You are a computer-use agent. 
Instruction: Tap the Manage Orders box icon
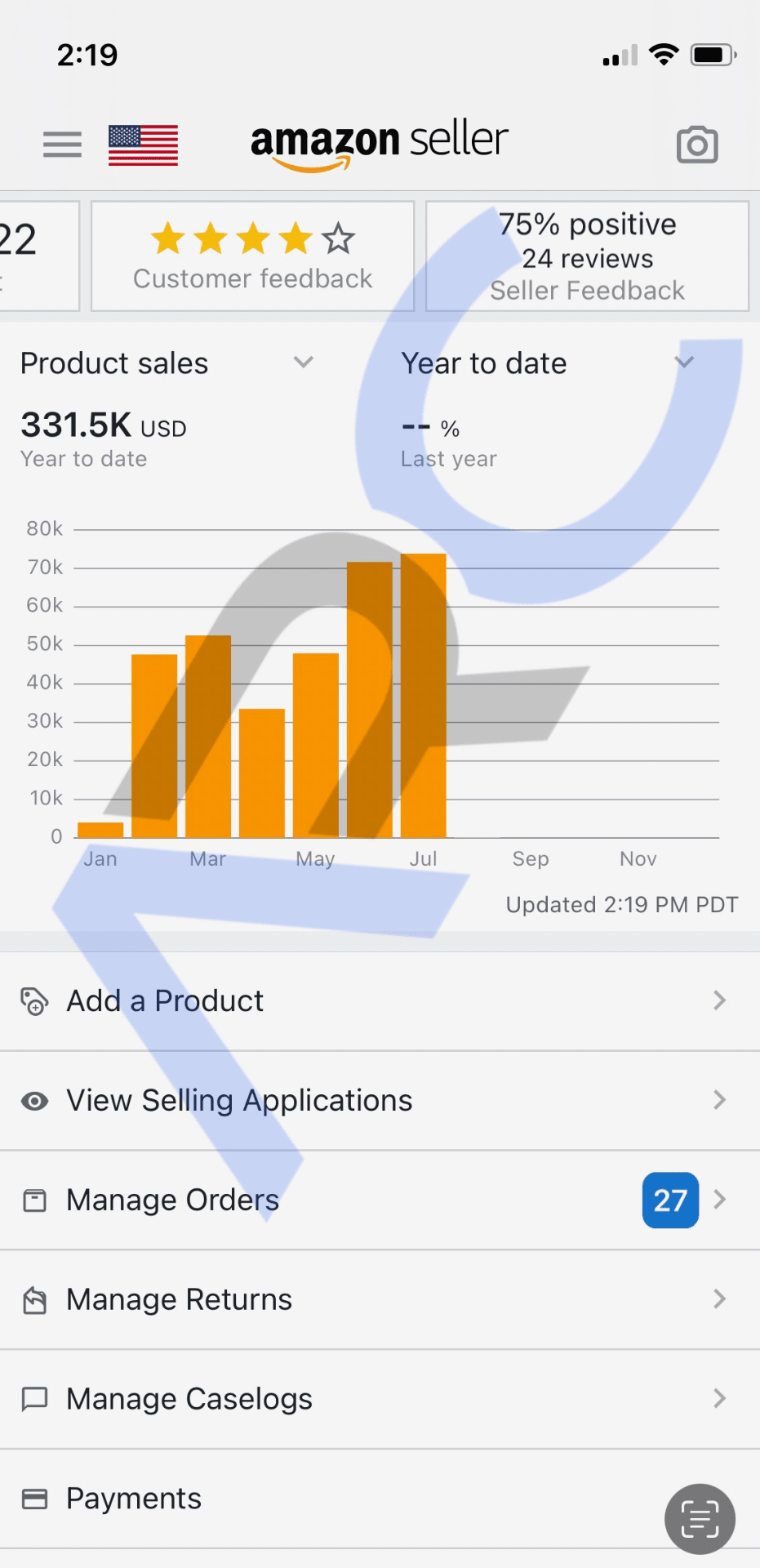coord(33,1200)
